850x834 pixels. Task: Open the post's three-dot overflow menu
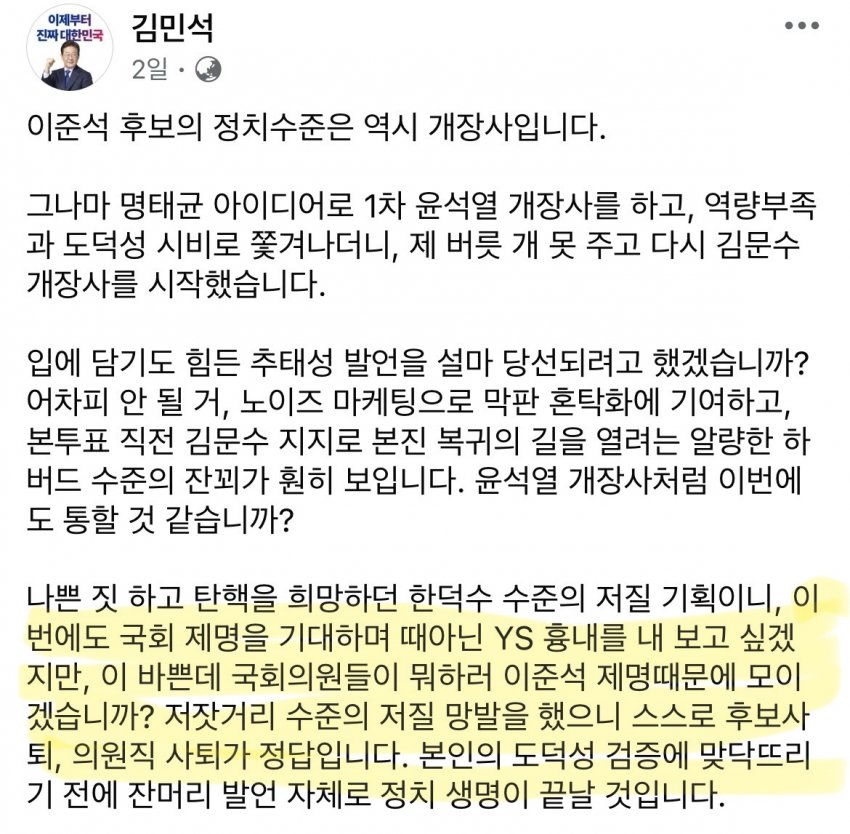tap(805, 27)
